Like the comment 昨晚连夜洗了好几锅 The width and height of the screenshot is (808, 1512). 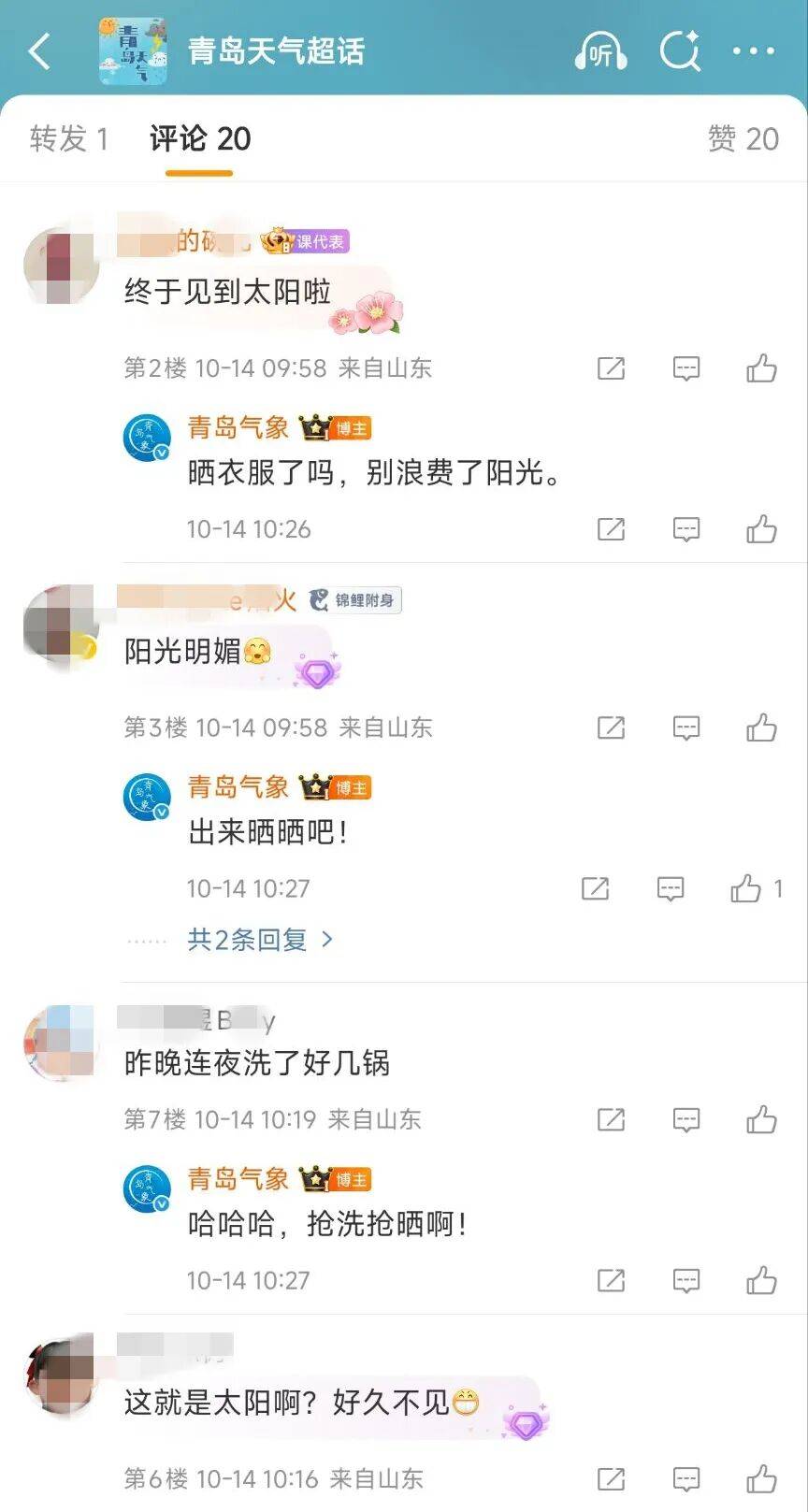761,1119
